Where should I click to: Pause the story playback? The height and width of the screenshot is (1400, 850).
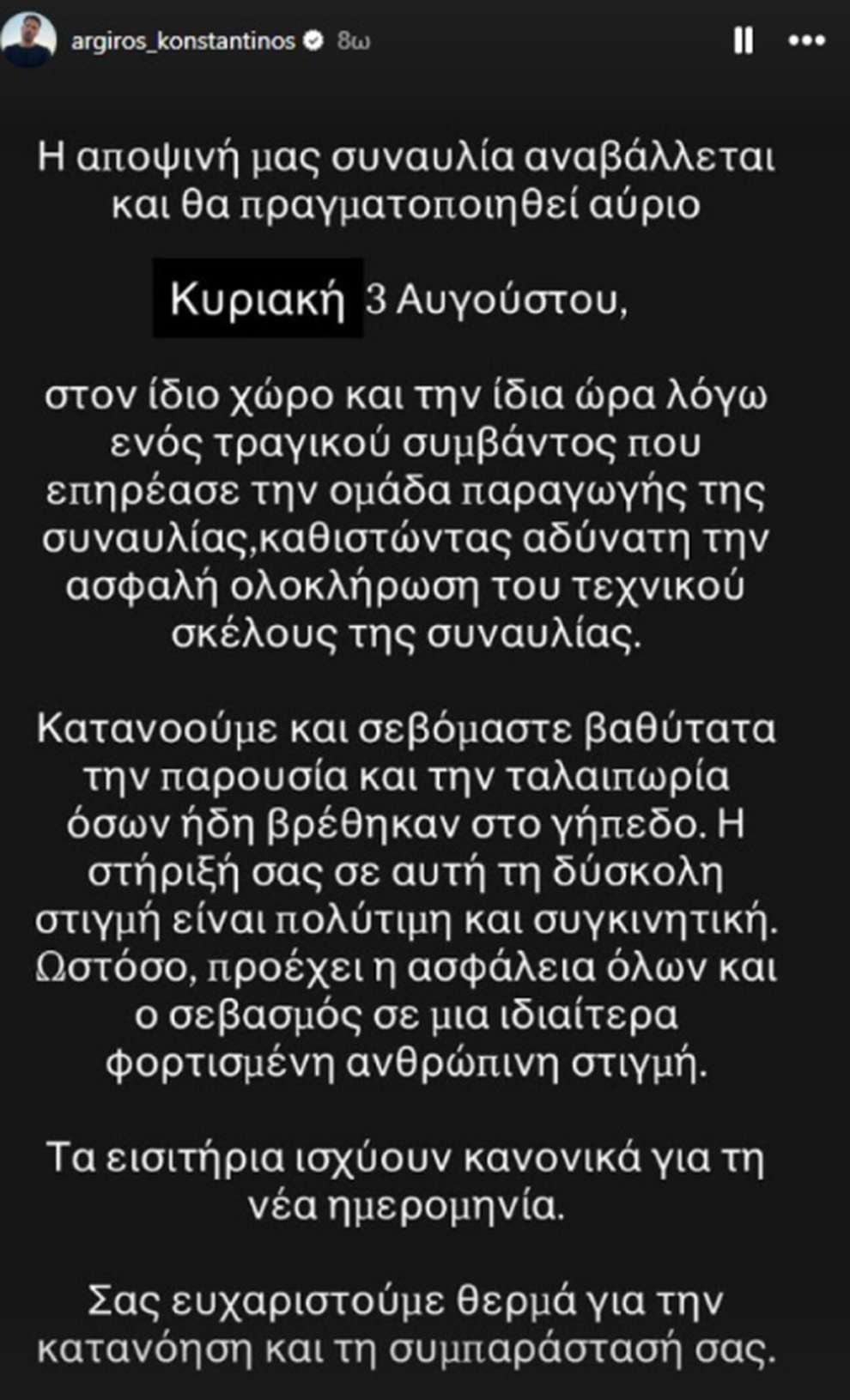pyautogui.click(x=744, y=40)
